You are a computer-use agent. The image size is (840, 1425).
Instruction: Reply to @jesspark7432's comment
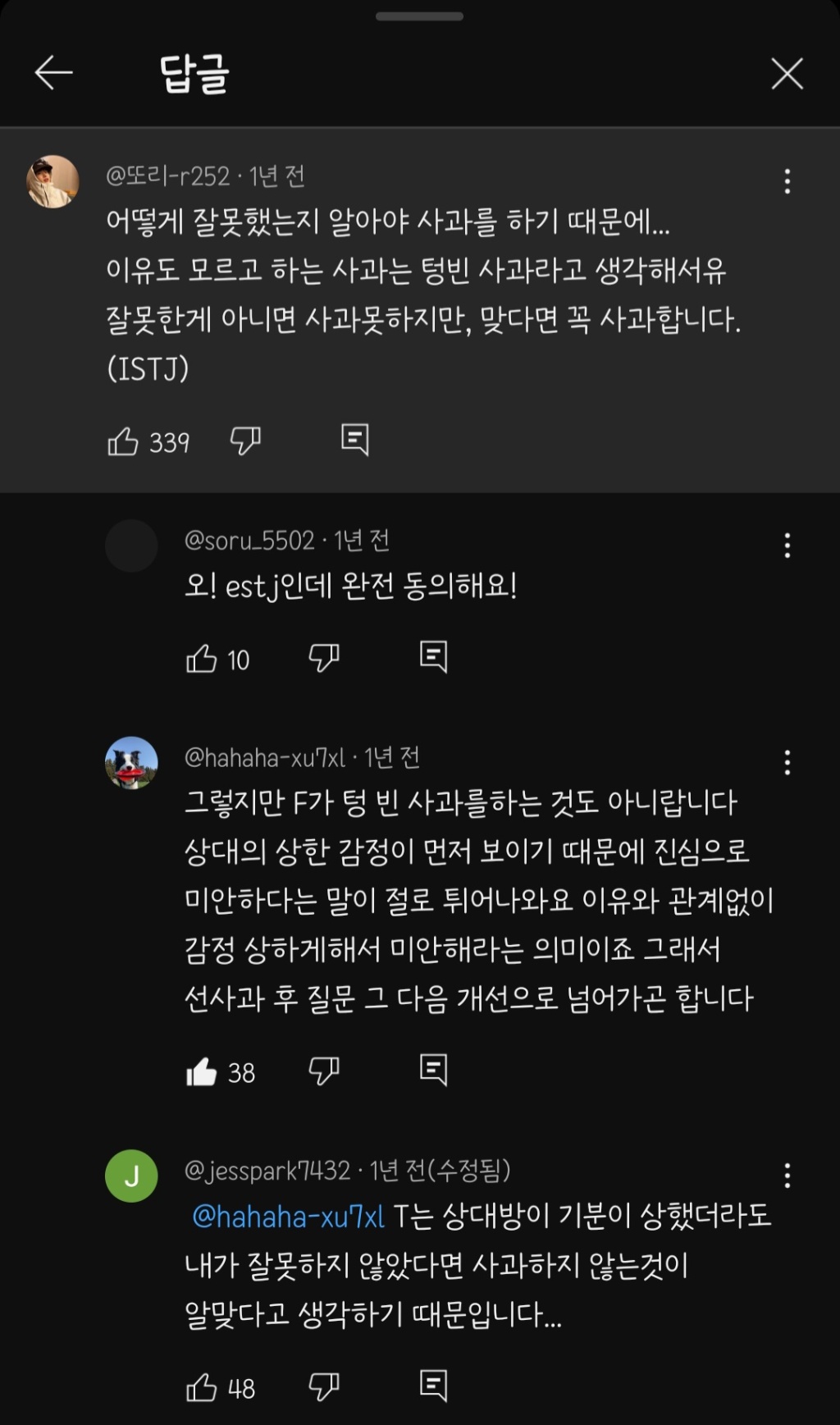click(x=433, y=1386)
